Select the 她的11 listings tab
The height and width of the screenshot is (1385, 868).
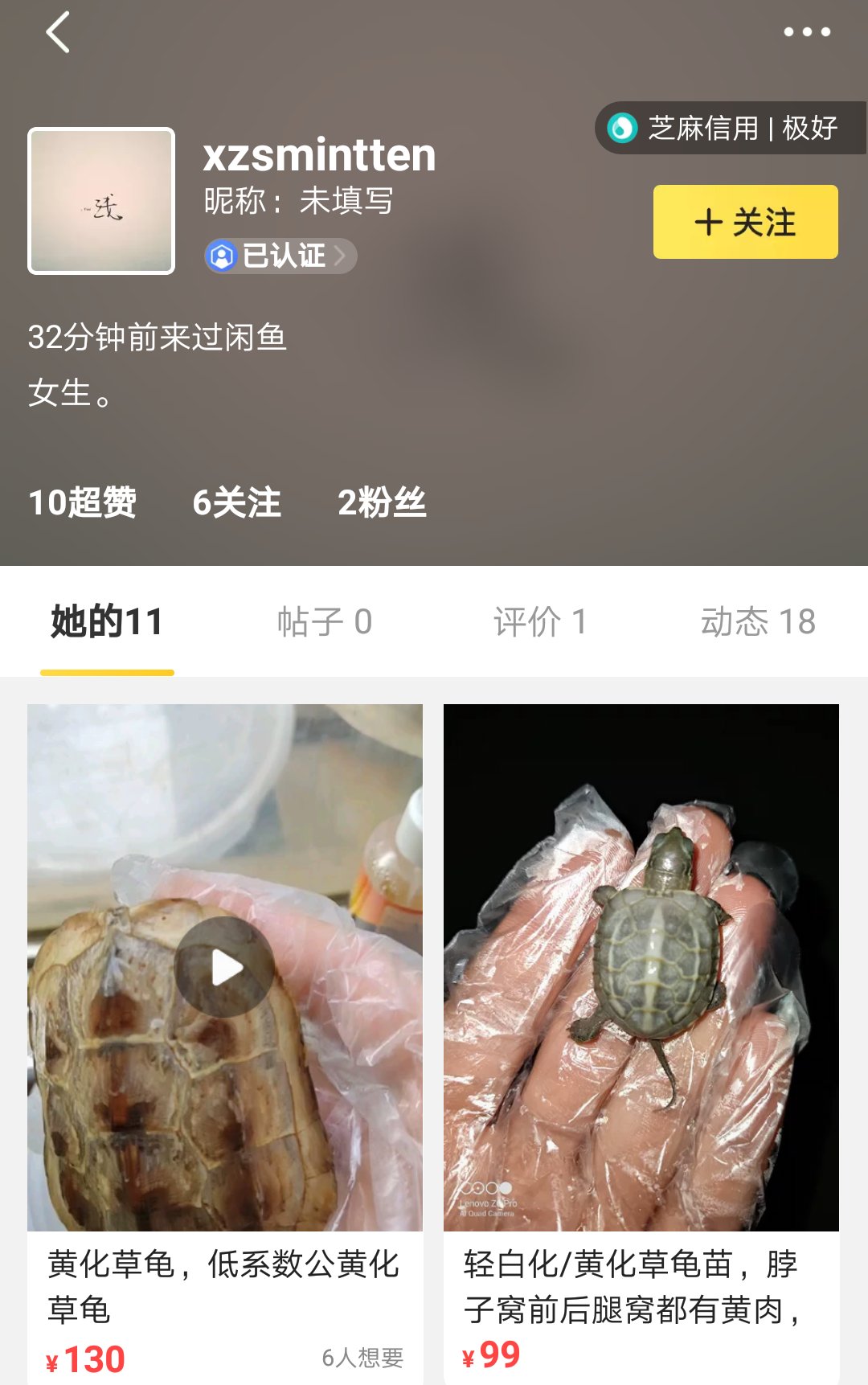click(107, 622)
